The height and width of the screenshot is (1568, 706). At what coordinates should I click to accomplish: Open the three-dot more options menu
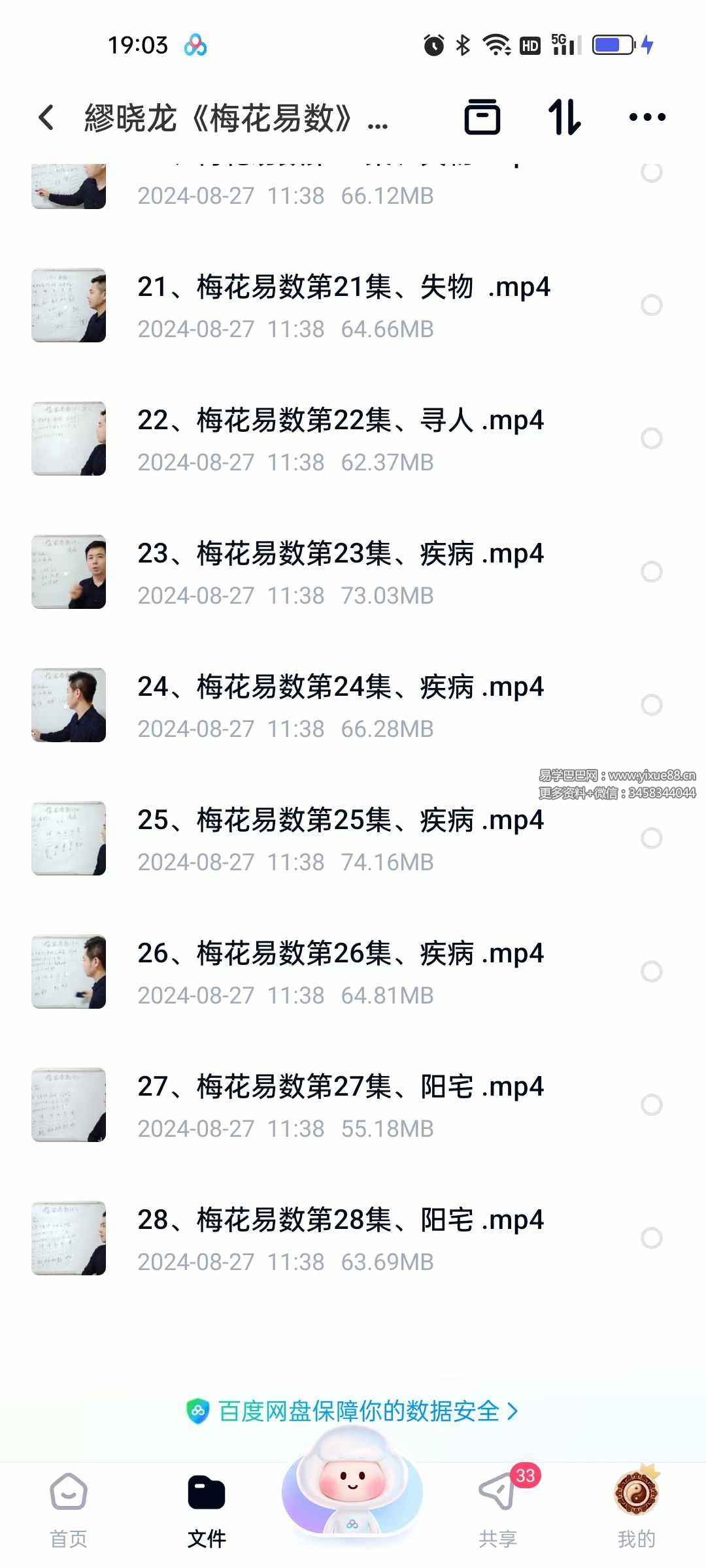point(647,118)
